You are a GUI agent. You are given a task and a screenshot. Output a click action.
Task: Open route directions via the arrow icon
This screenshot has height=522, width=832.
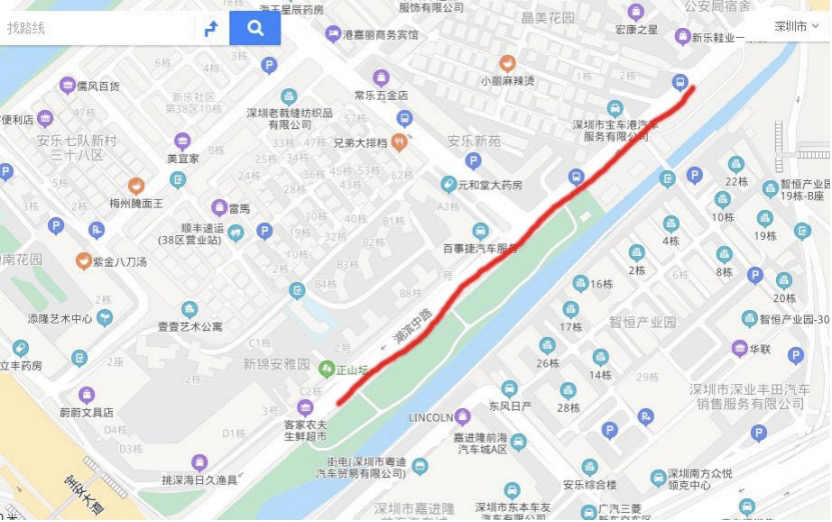coord(211,28)
